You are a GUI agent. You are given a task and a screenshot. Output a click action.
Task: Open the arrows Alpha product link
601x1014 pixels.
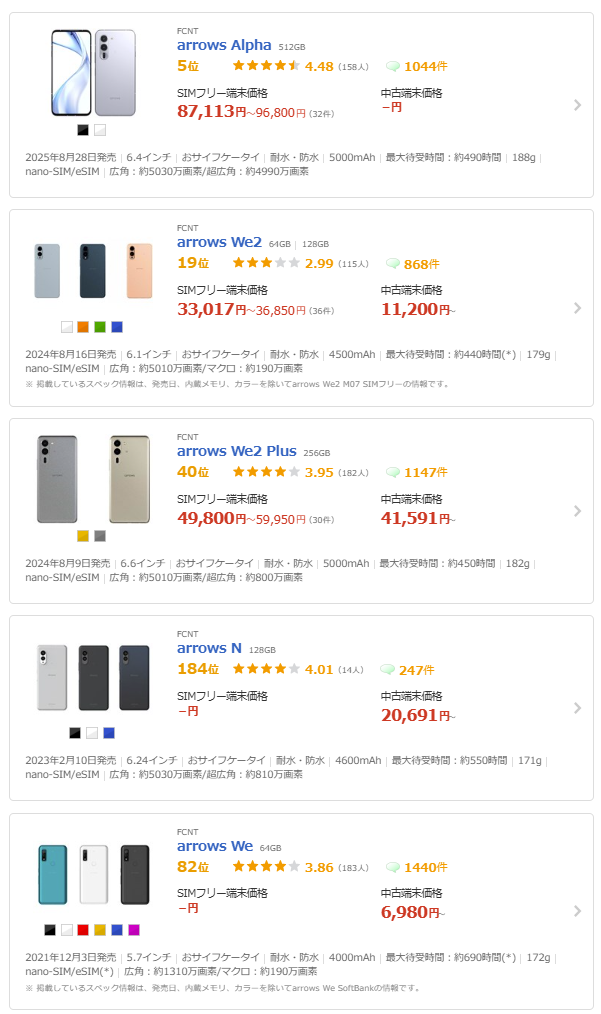coord(224,45)
